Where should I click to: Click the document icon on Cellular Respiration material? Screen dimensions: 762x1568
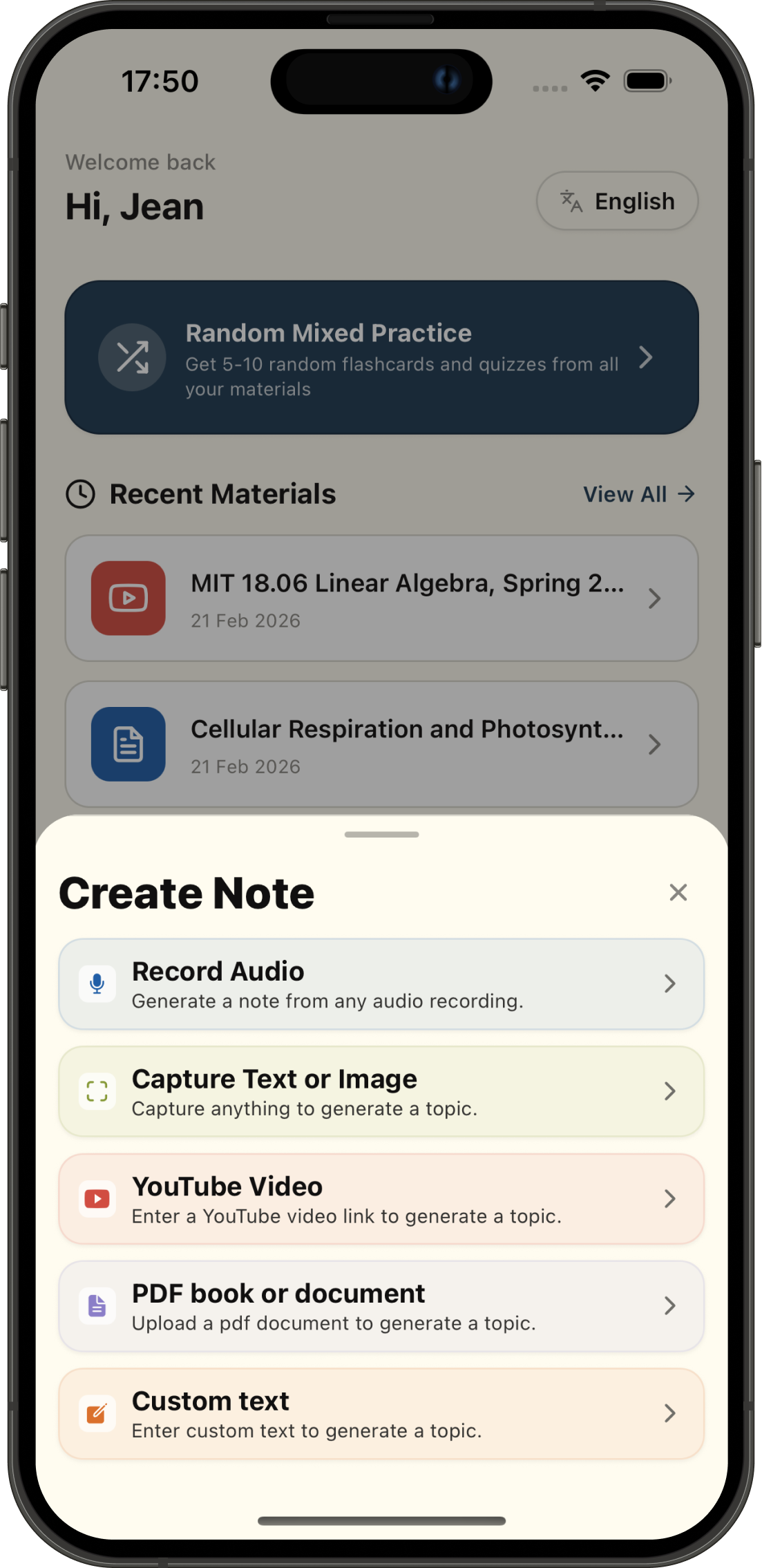point(128,744)
